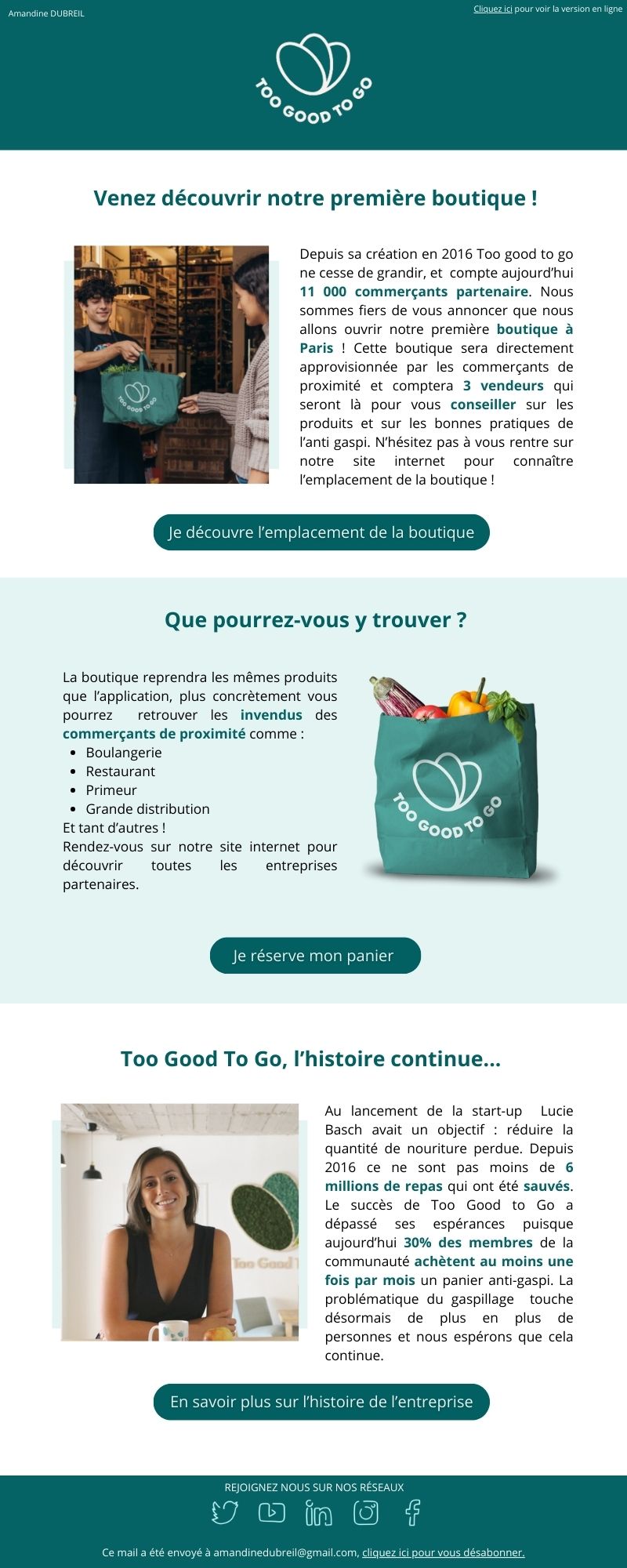Open the online version via Cliquez ici
This screenshot has width=627, height=1568.
click(493, 9)
